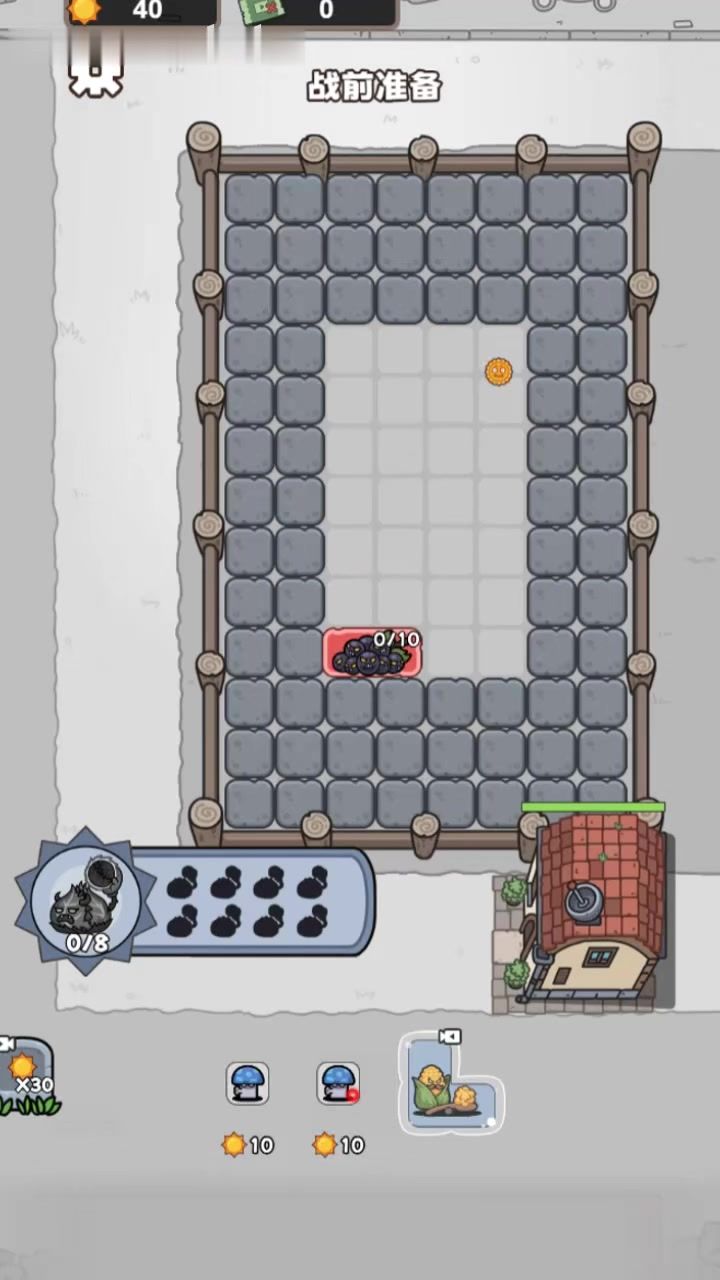Select the first blue mushroom card
The image size is (720, 1280).
coord(247,1083)
